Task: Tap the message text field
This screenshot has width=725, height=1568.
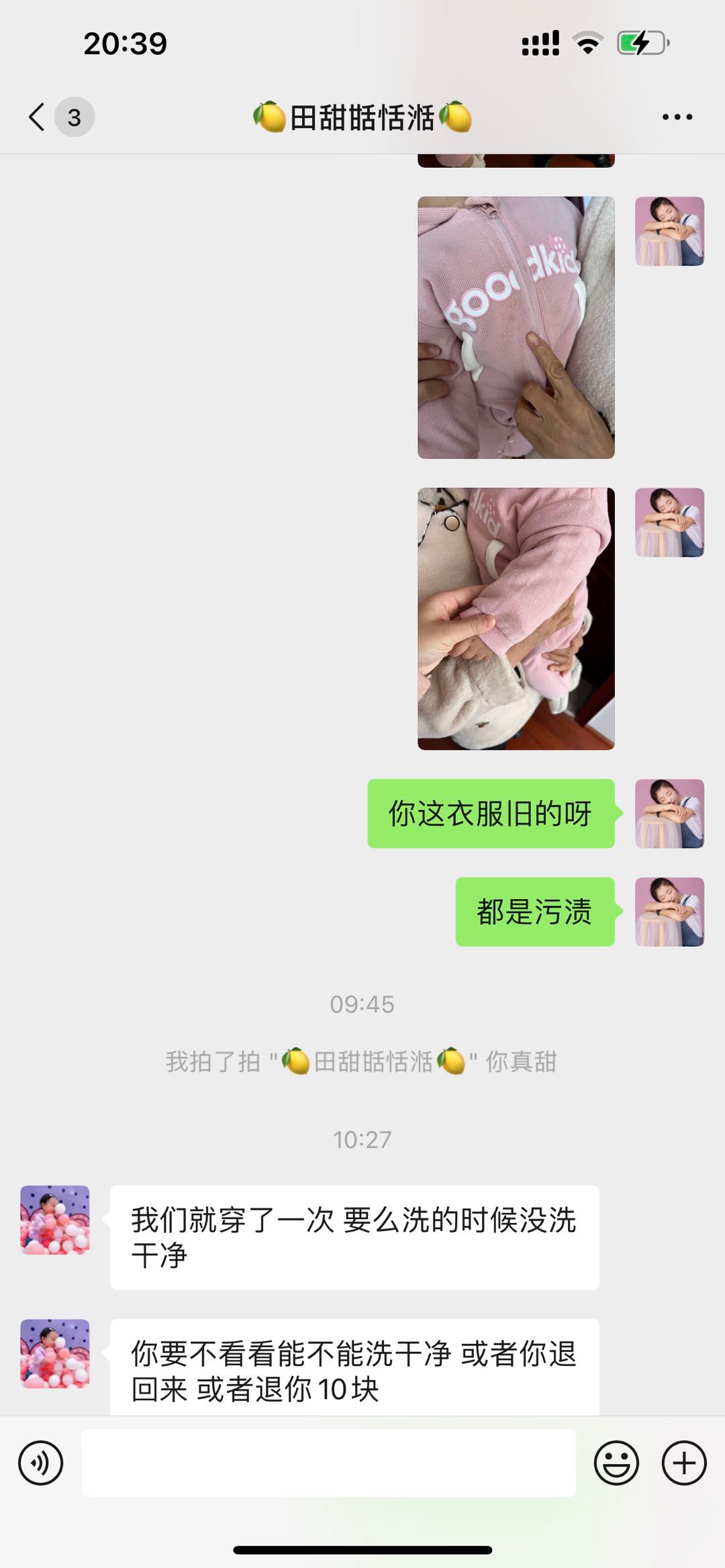Action: [329, 1463]
